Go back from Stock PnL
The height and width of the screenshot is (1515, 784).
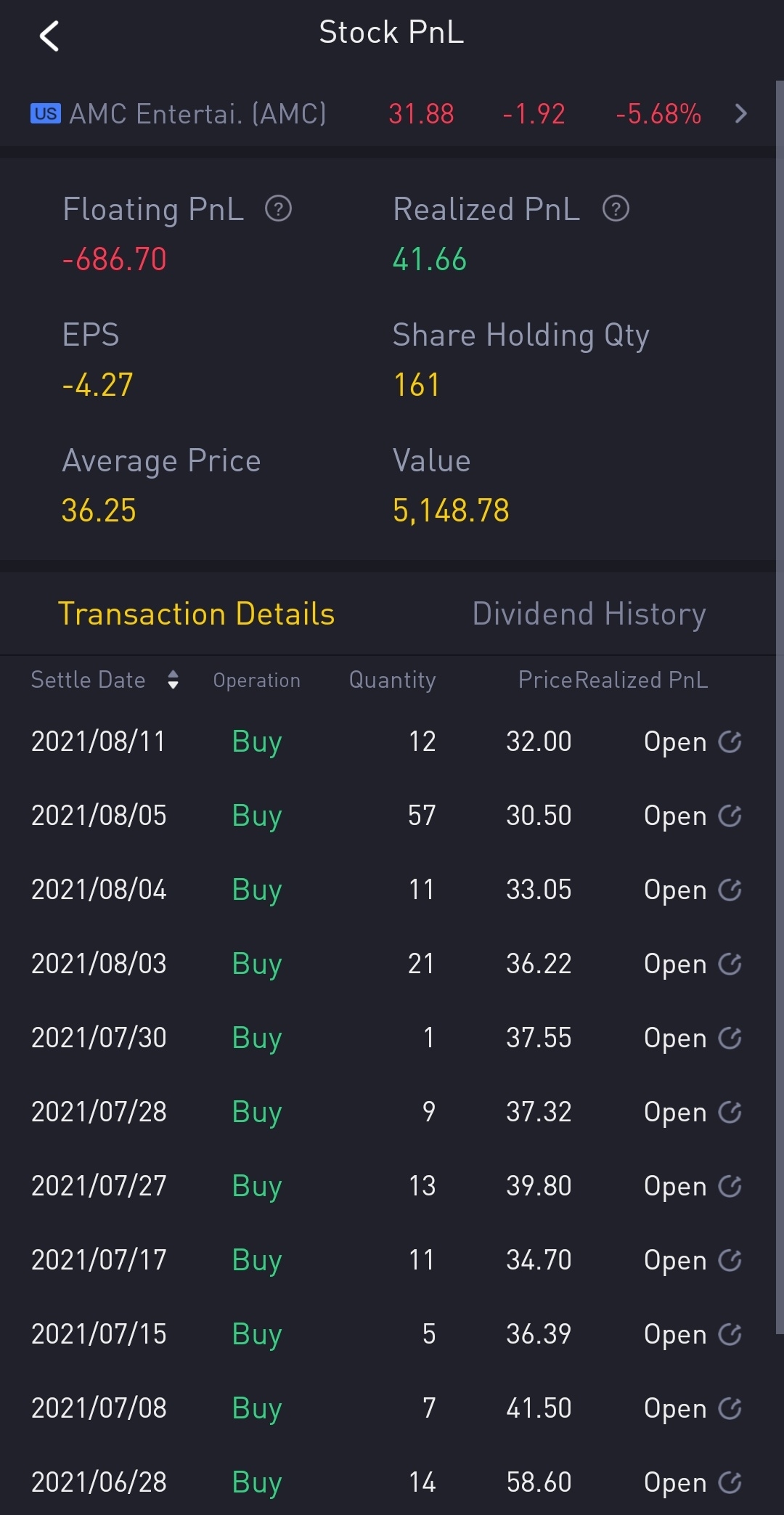click(x=49, y=36)
